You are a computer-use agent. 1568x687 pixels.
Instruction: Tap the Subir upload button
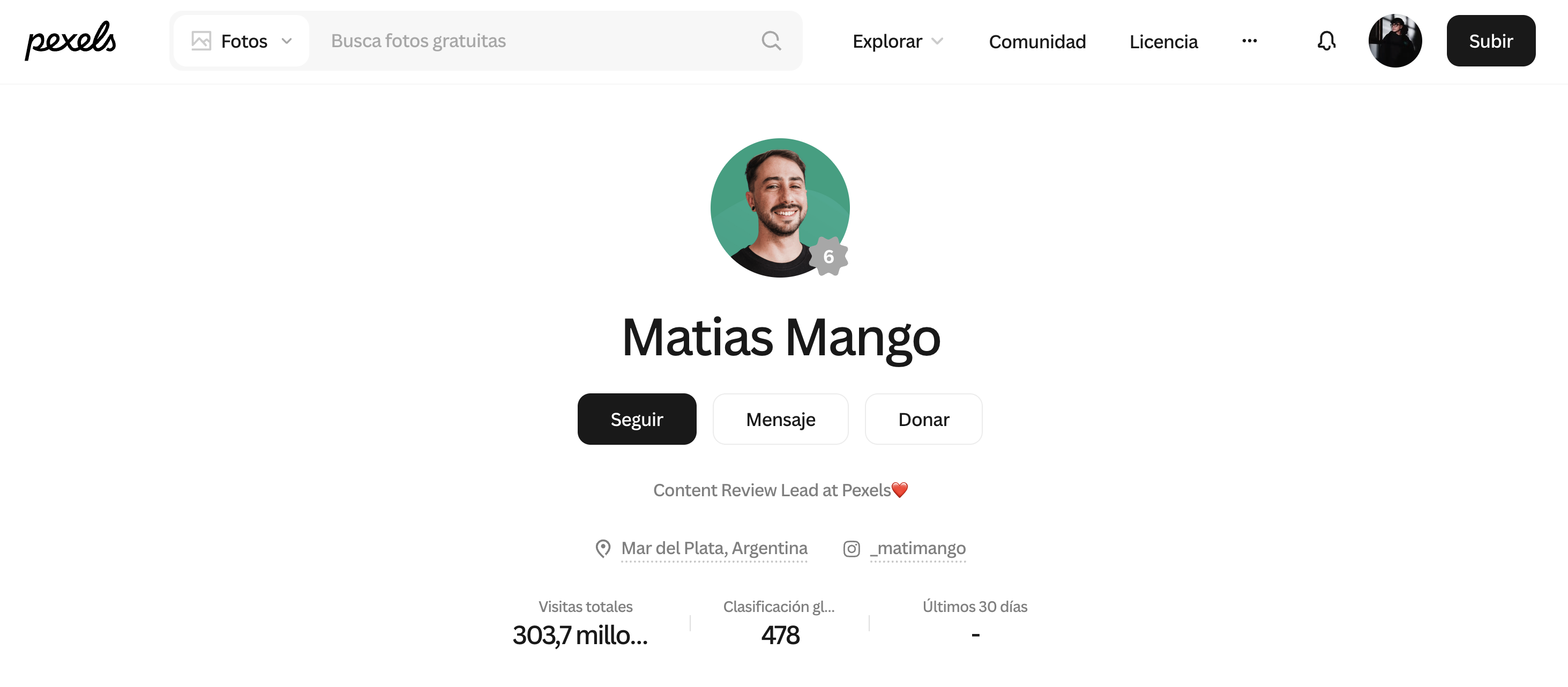[1490, 41]
